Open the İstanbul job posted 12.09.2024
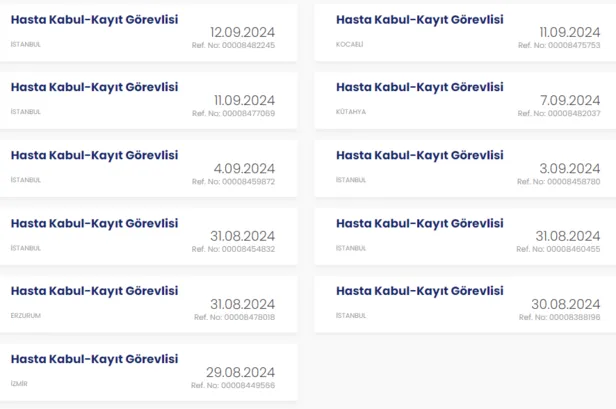 [x=94, y=20]
